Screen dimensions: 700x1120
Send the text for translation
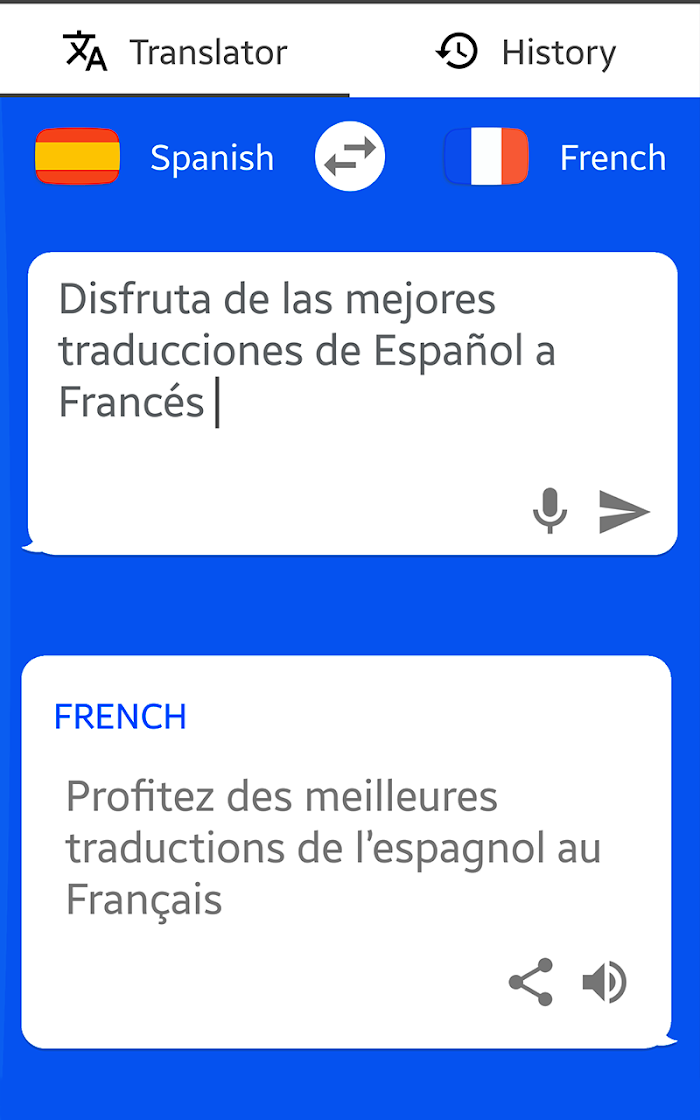pos(624,511)
